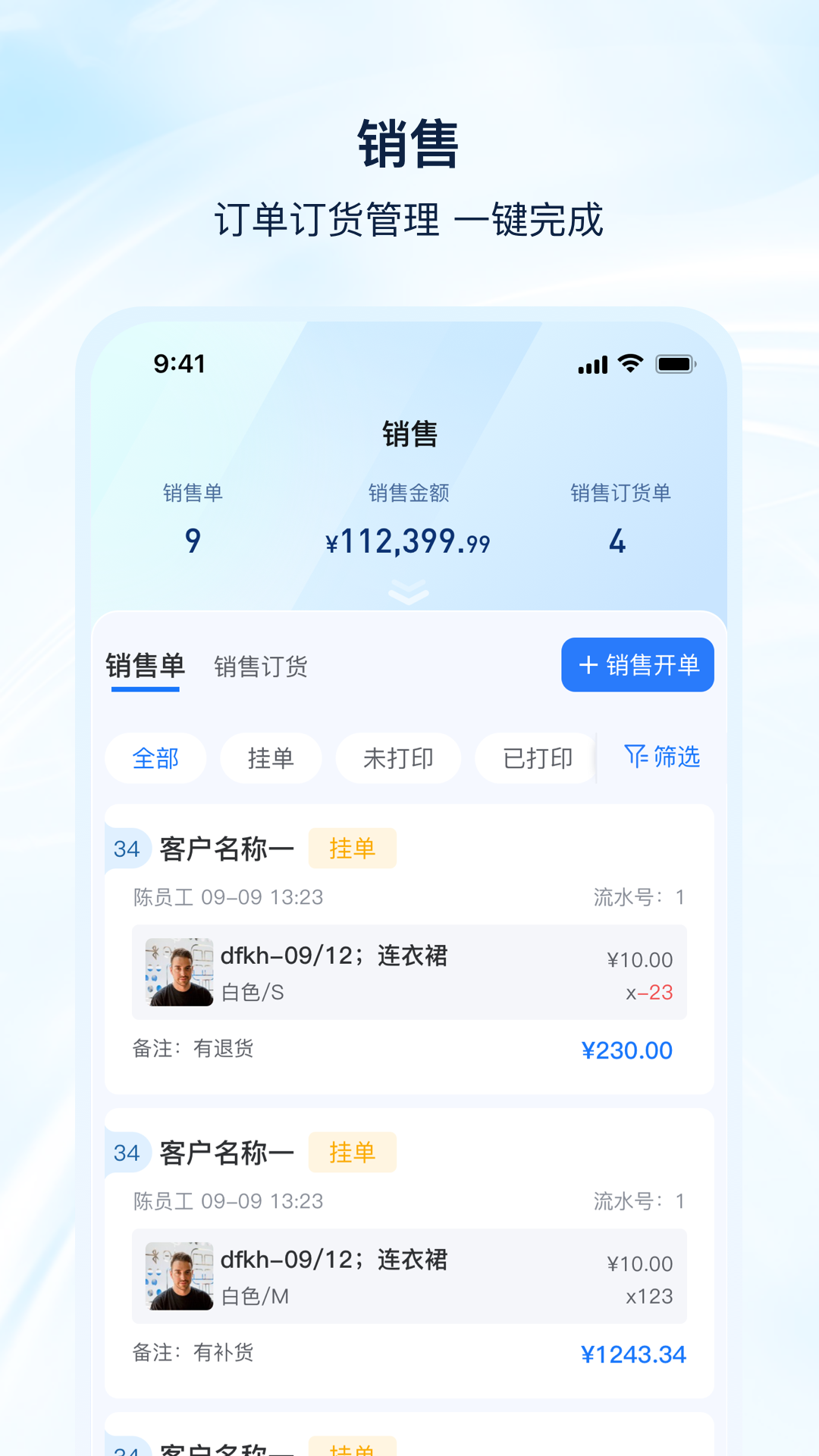Toggle the 已打印 filter chip

tap(534, 758)
